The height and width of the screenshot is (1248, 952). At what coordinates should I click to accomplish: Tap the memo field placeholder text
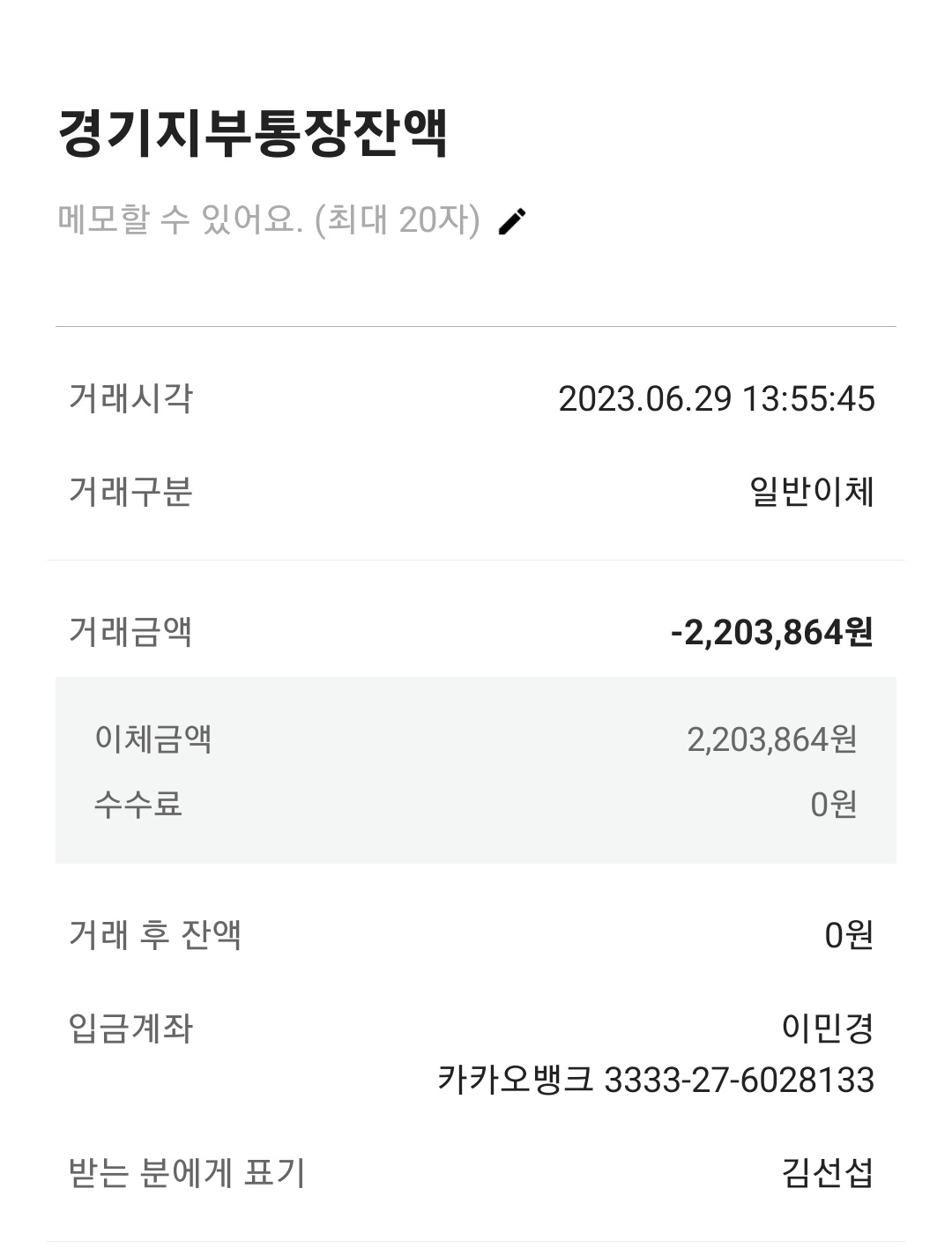click(x=269, y=219)
